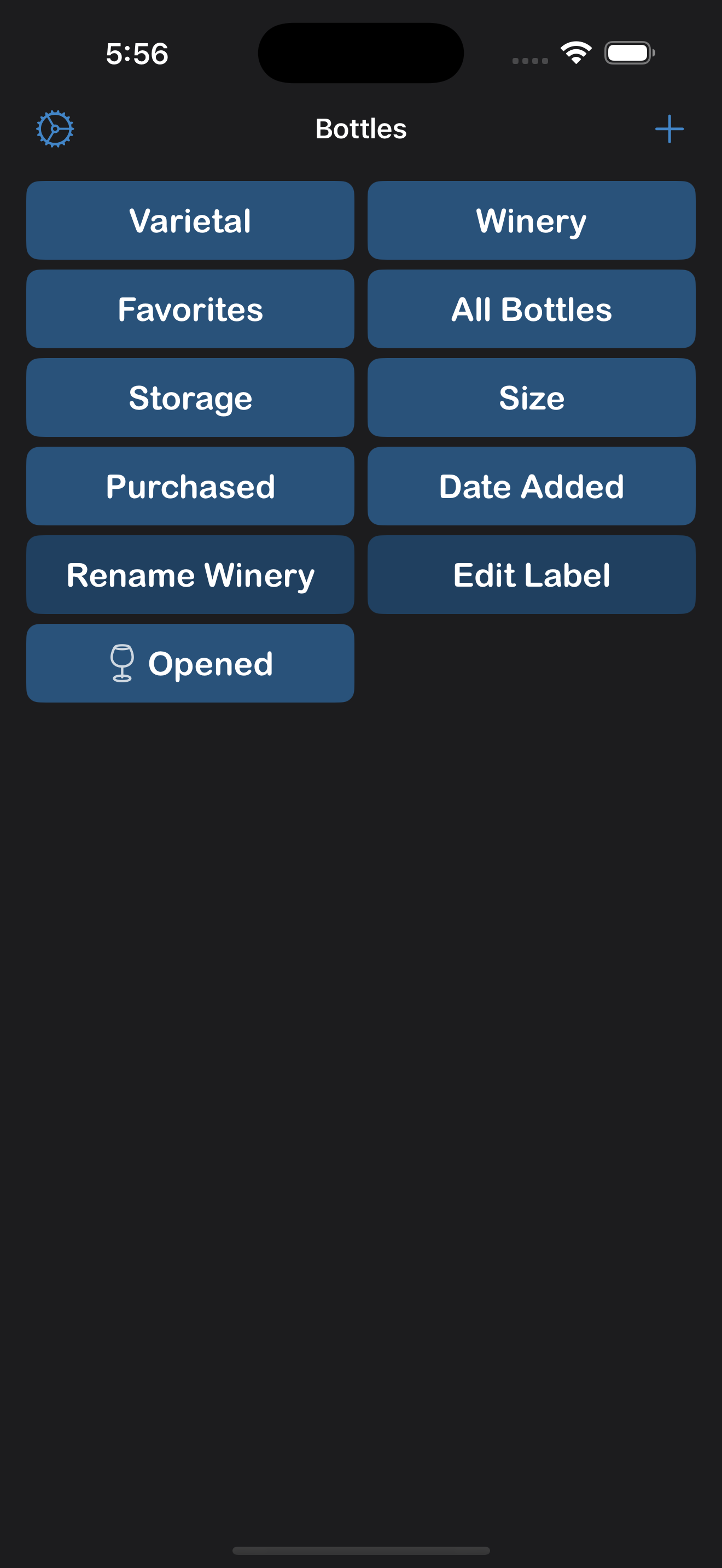
Task: Open the Winery list
Action: [x=531, y=220]
